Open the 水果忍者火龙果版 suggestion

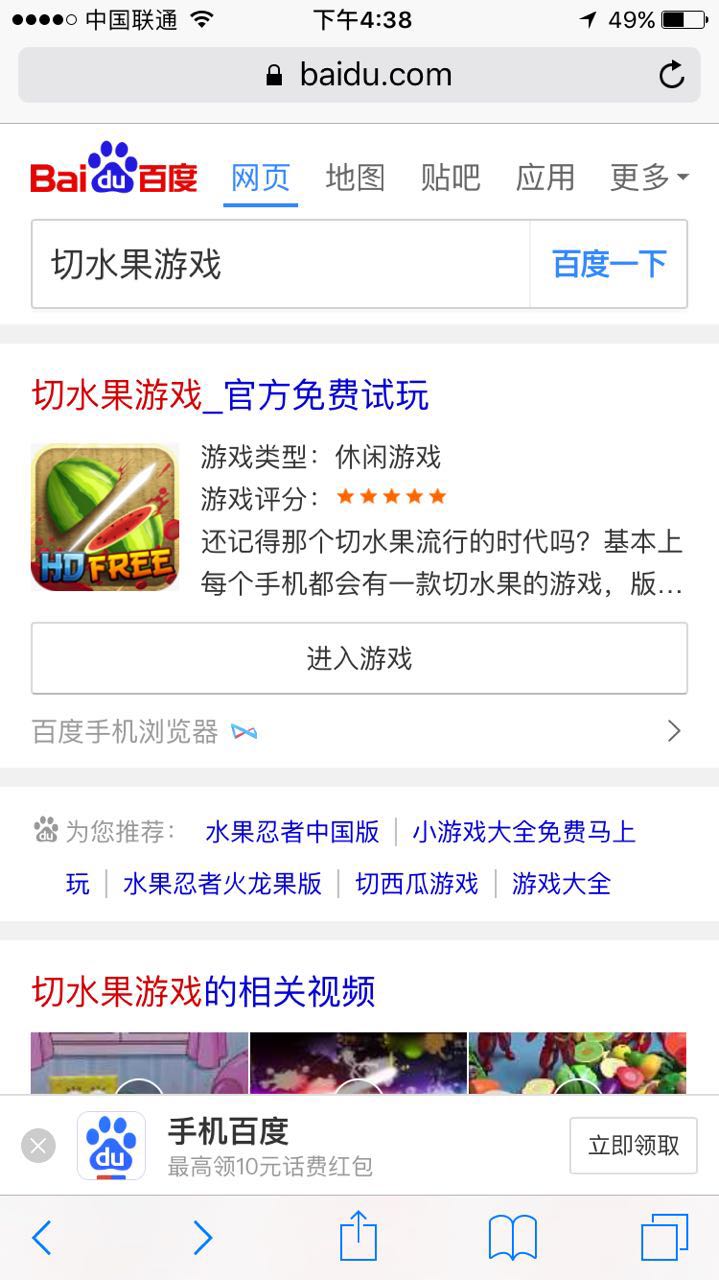222,884
